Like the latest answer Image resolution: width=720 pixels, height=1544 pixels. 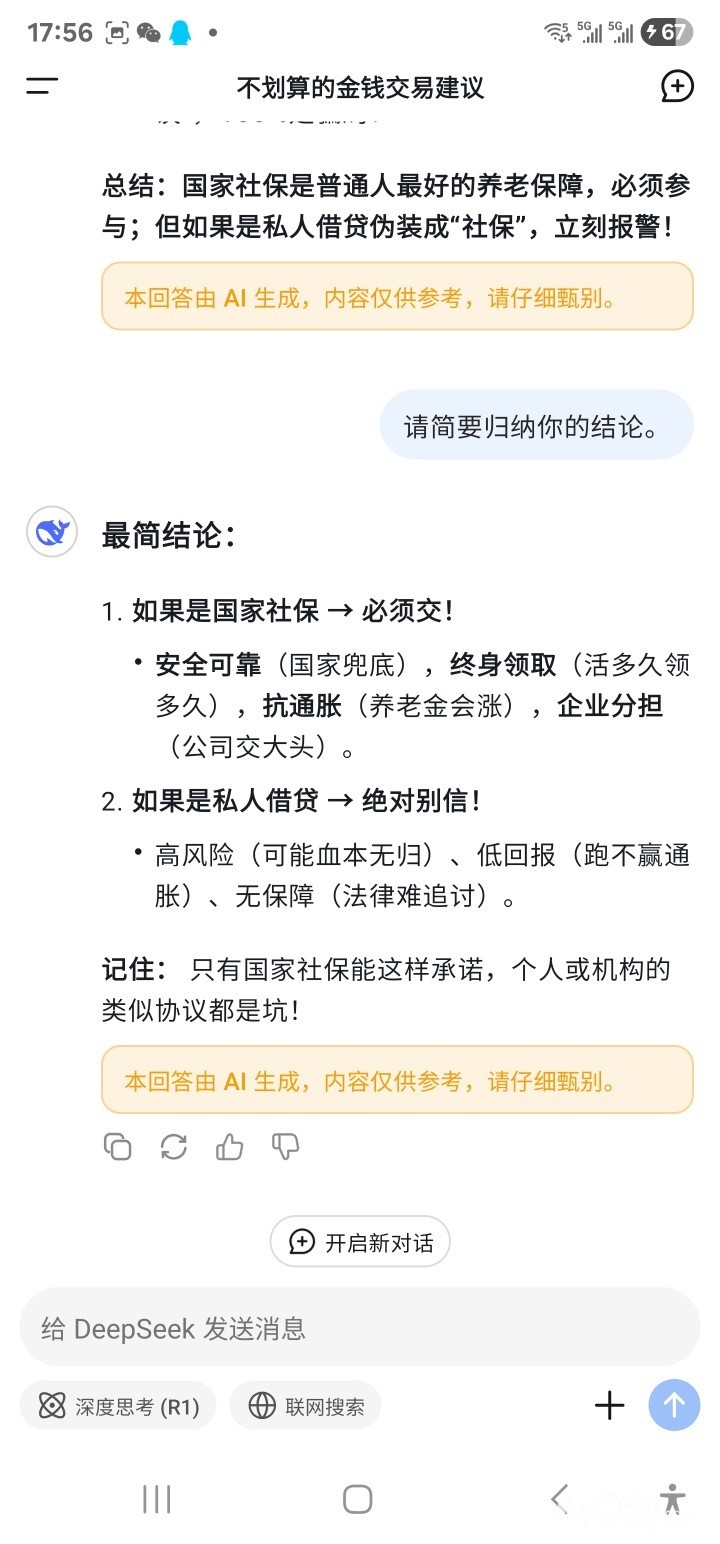point(230,1146)
